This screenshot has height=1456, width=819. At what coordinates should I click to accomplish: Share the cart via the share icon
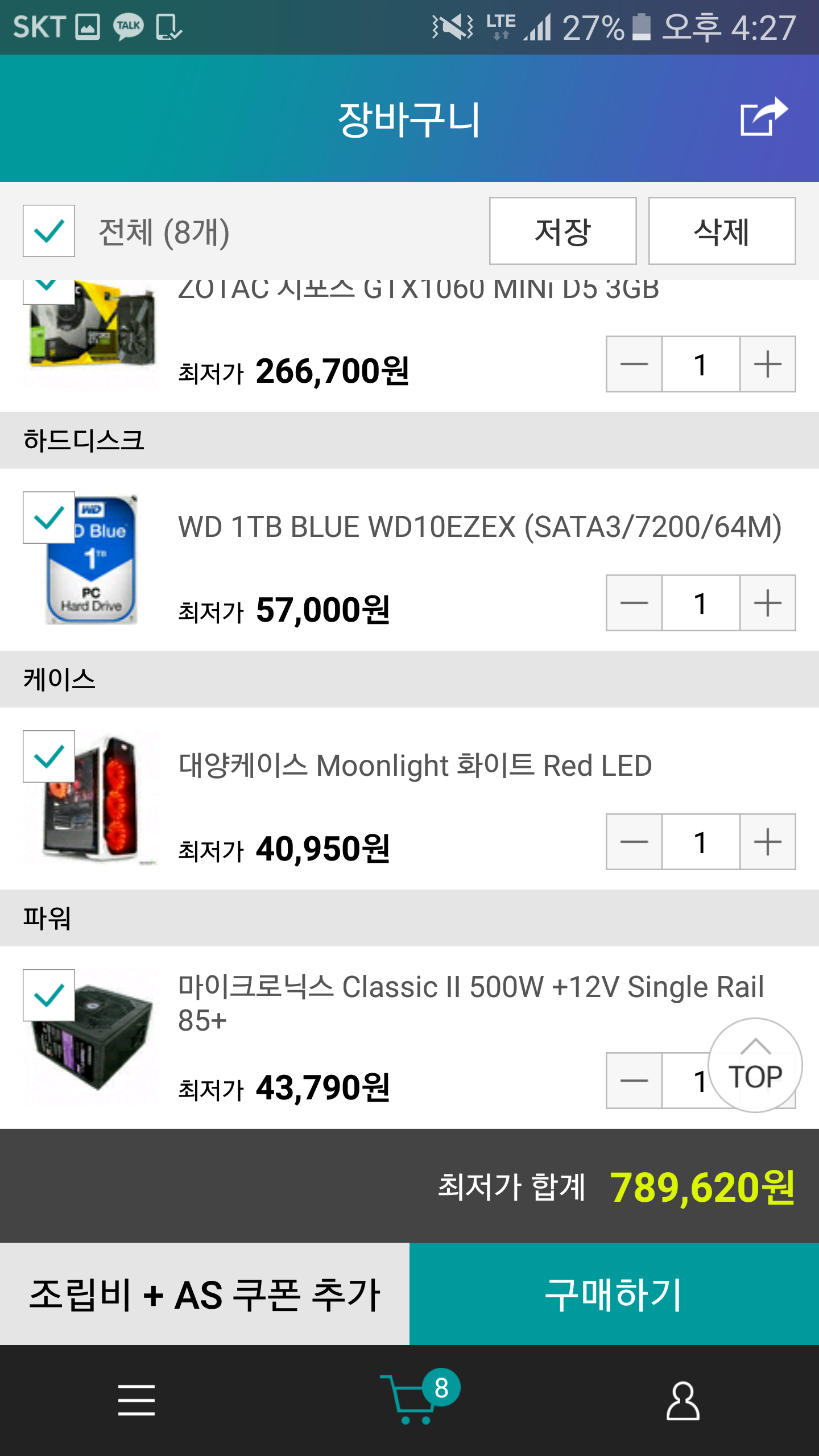(x=763, y=117)
